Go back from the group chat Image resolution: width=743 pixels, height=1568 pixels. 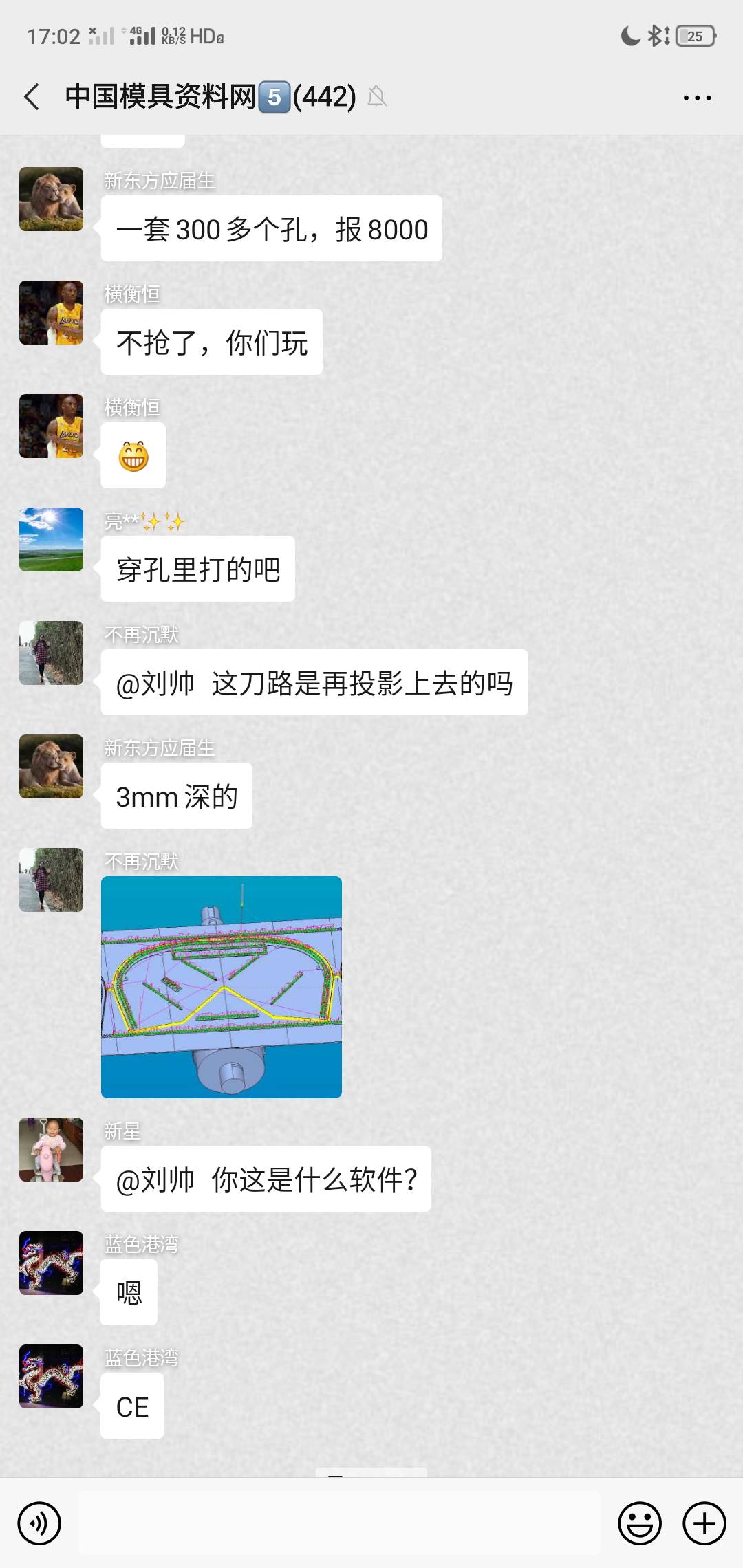(x=32, y=97)
